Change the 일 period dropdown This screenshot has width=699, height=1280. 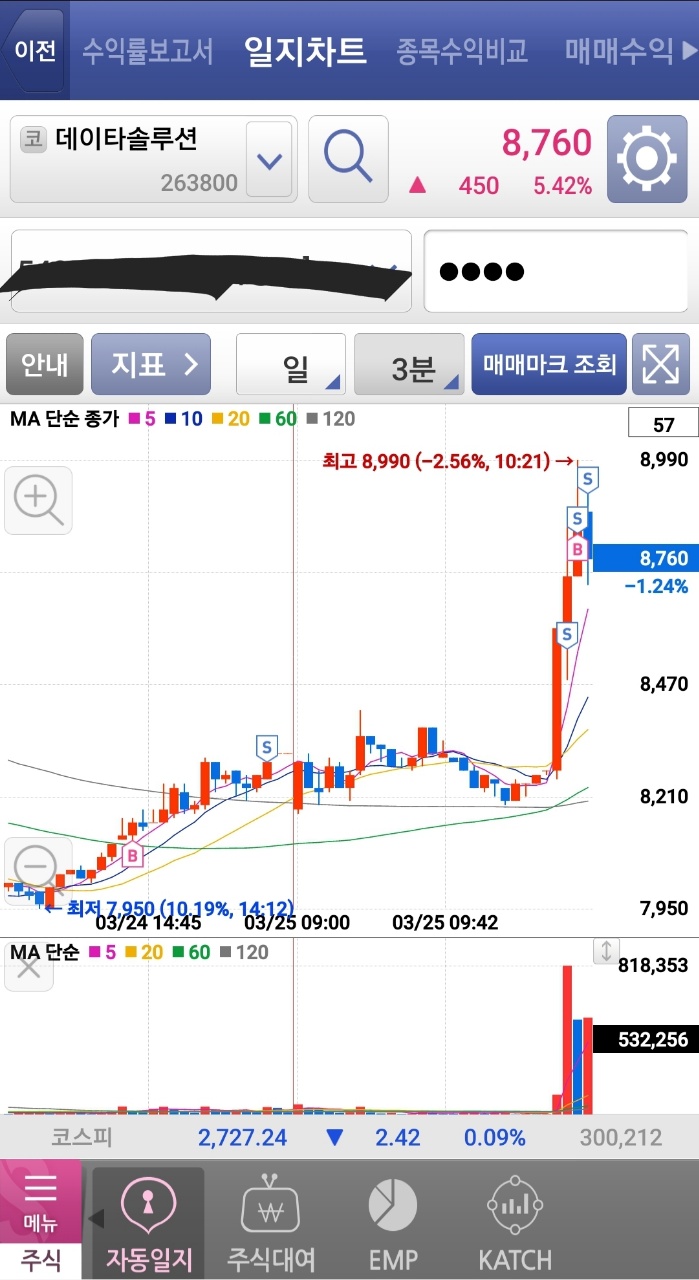(291, 364)
